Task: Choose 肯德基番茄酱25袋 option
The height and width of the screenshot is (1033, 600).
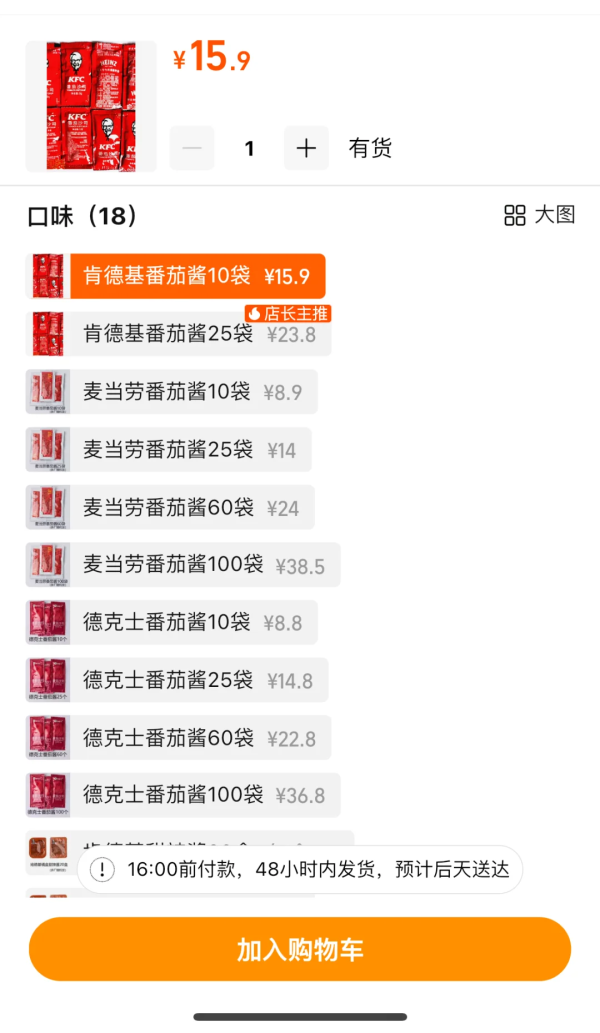Action: [178, 334]
